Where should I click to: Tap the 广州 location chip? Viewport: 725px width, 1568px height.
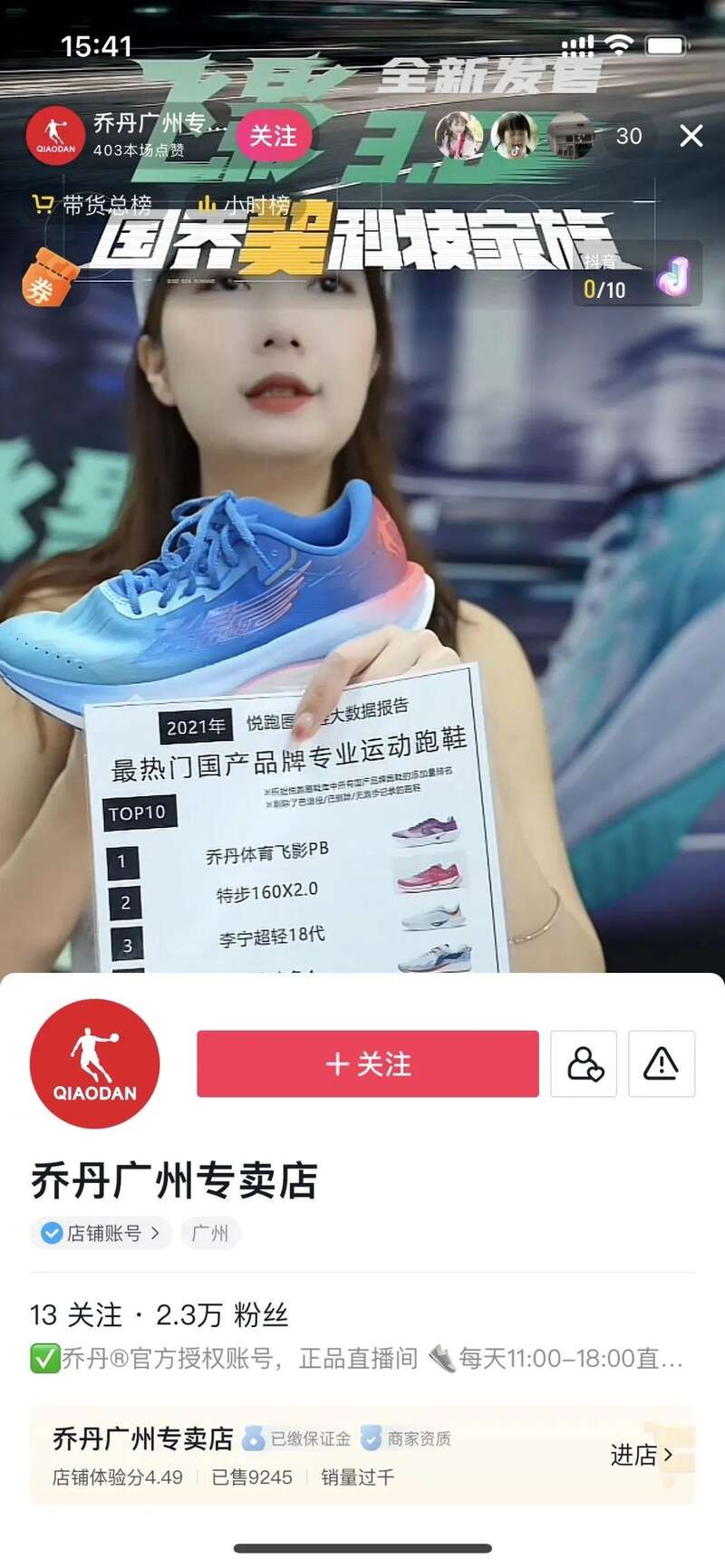210,1233
